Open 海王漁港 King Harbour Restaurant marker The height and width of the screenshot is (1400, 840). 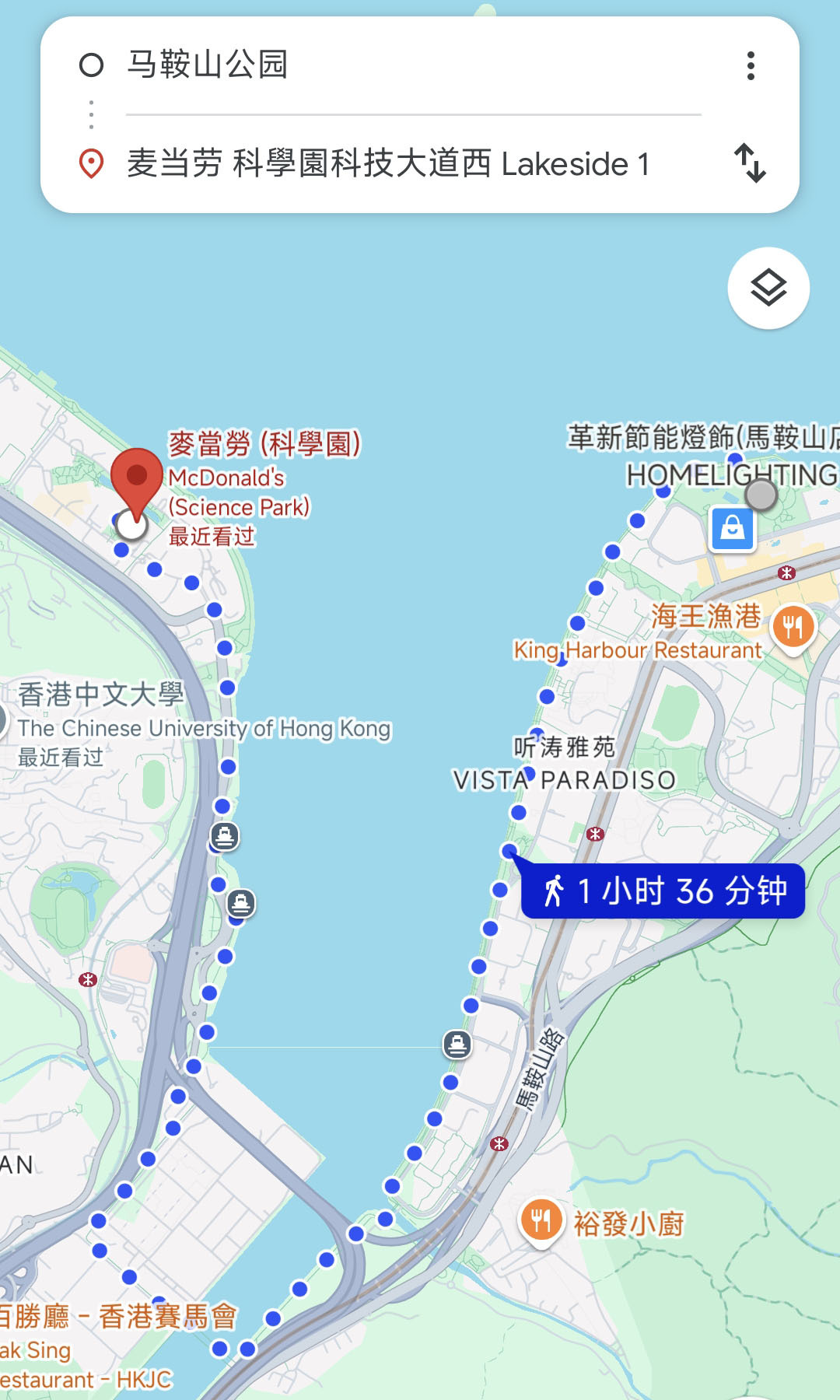click(x=793, y=628)
